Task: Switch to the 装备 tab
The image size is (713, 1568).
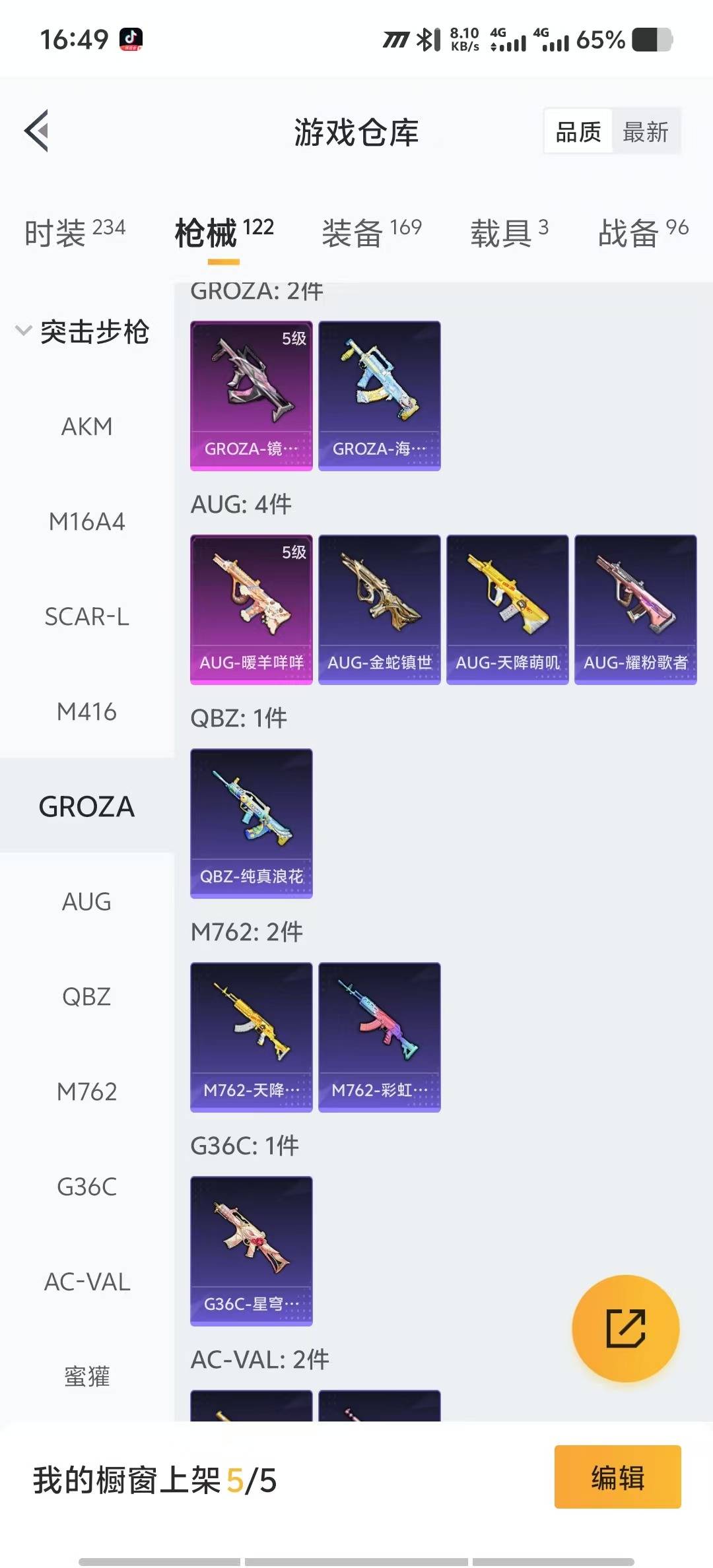Action: (371, 232)
